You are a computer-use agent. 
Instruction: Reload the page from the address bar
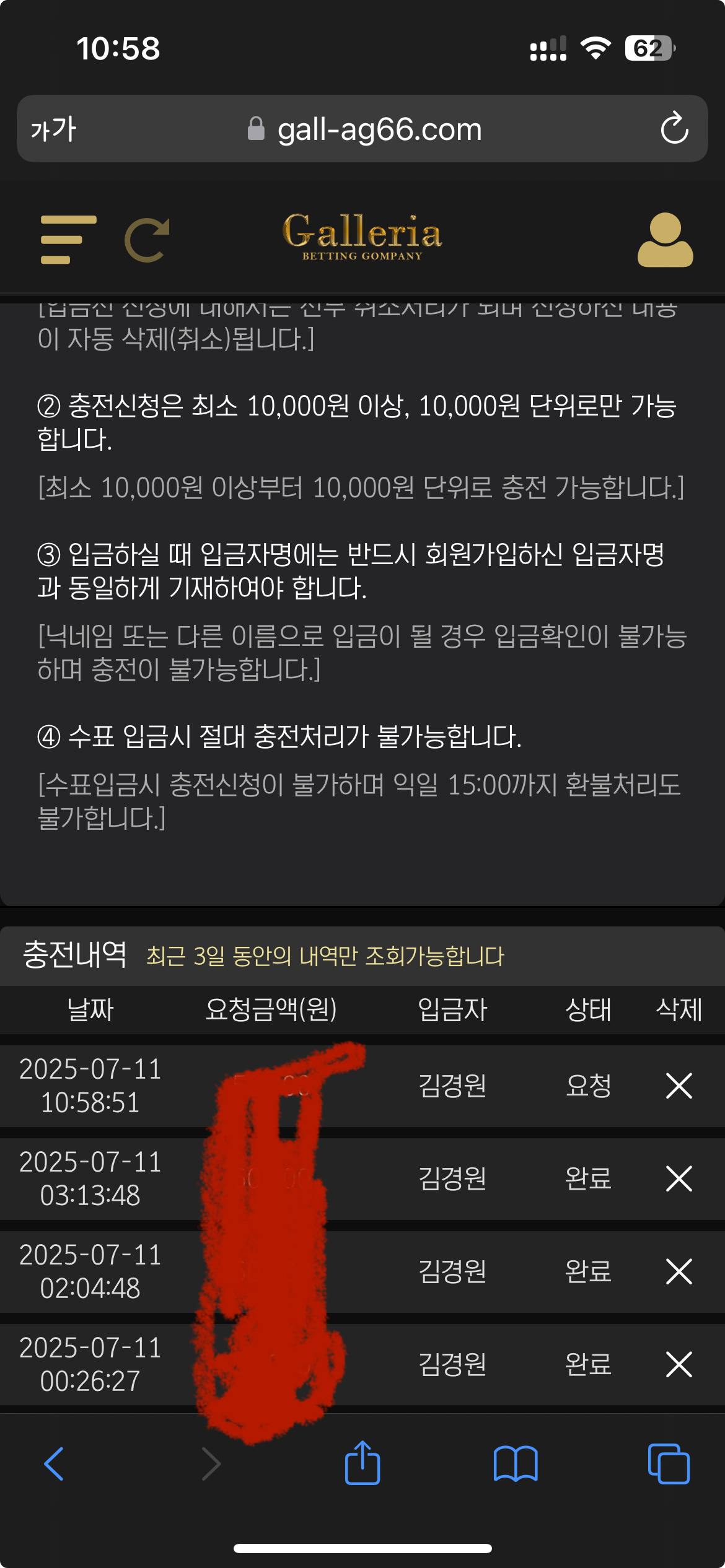(x=674, y=128)
